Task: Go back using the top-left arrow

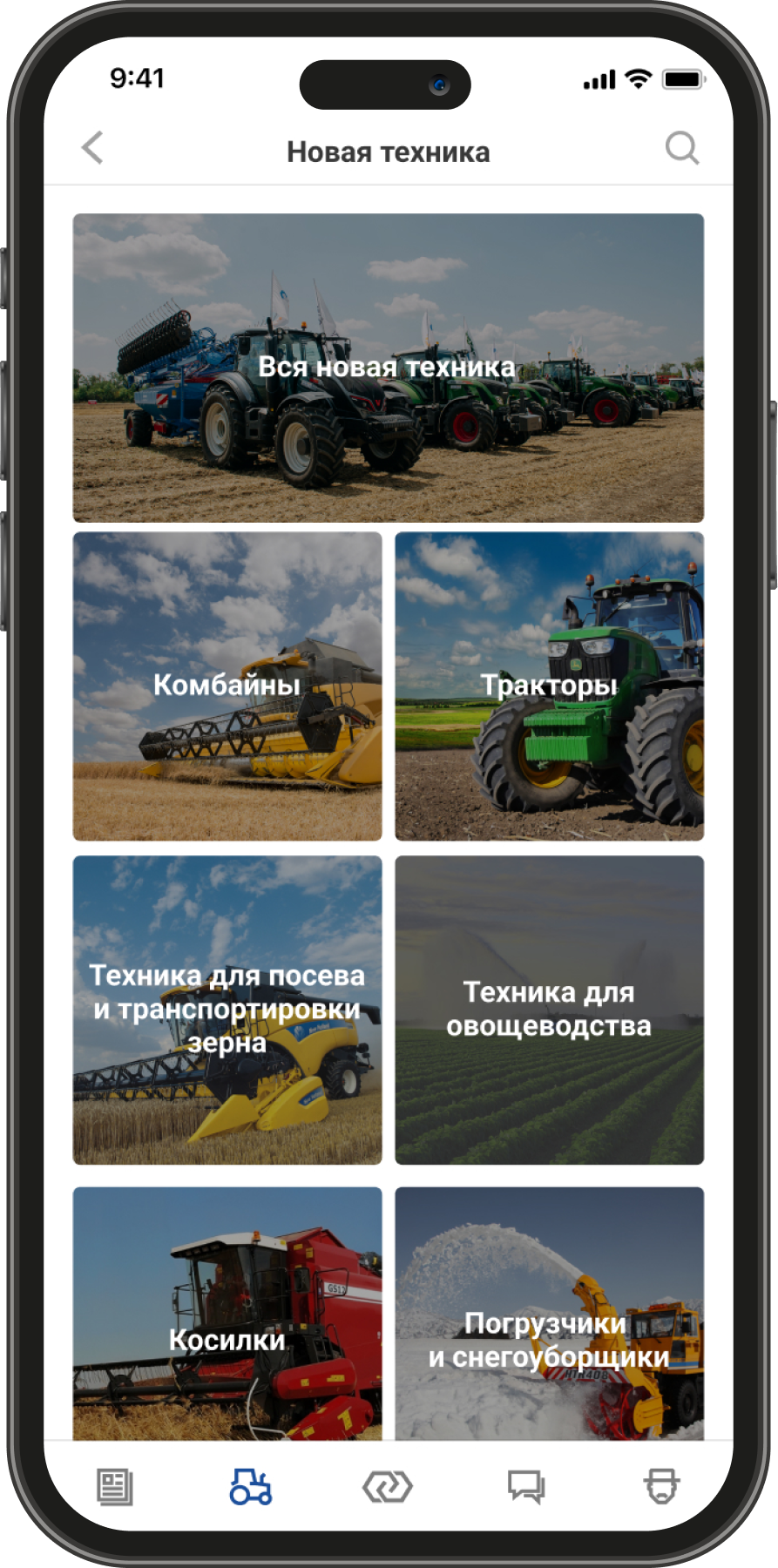Action: 93,148
